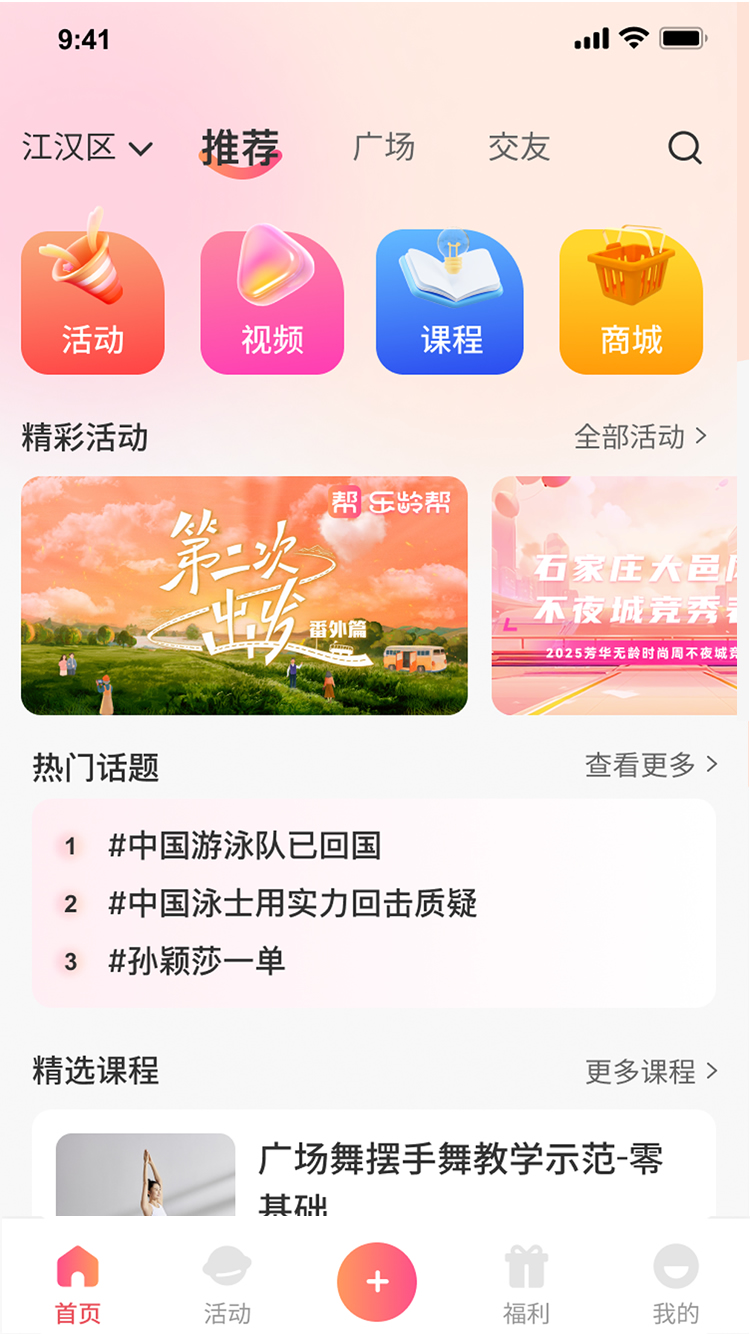750x1334 pixels.
Task: Open topic #中国泳士用实力回击质疑
Action: 292,904
